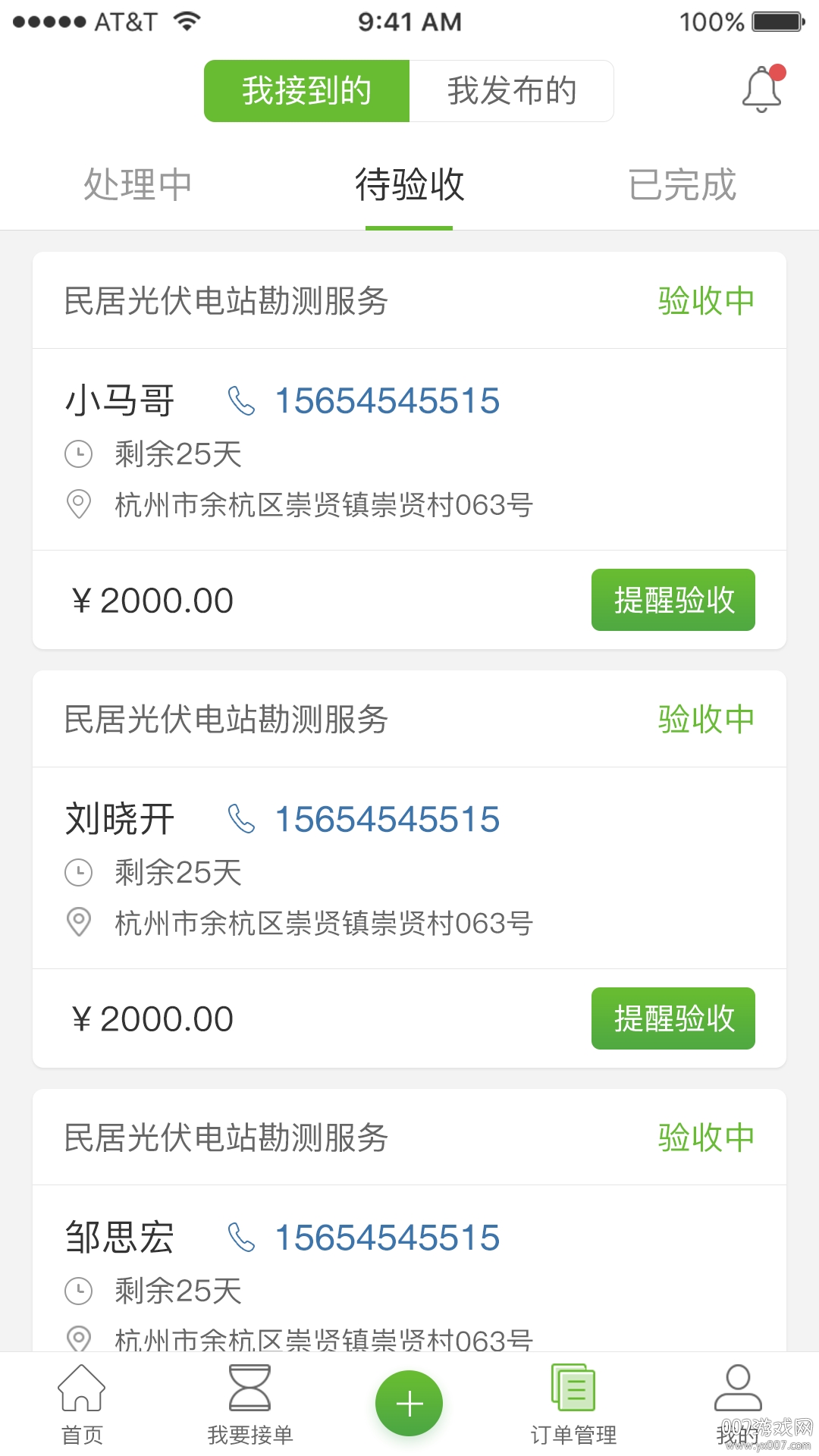
Task: Call 小马哥's phone number
Action: [x=387, y=400]
